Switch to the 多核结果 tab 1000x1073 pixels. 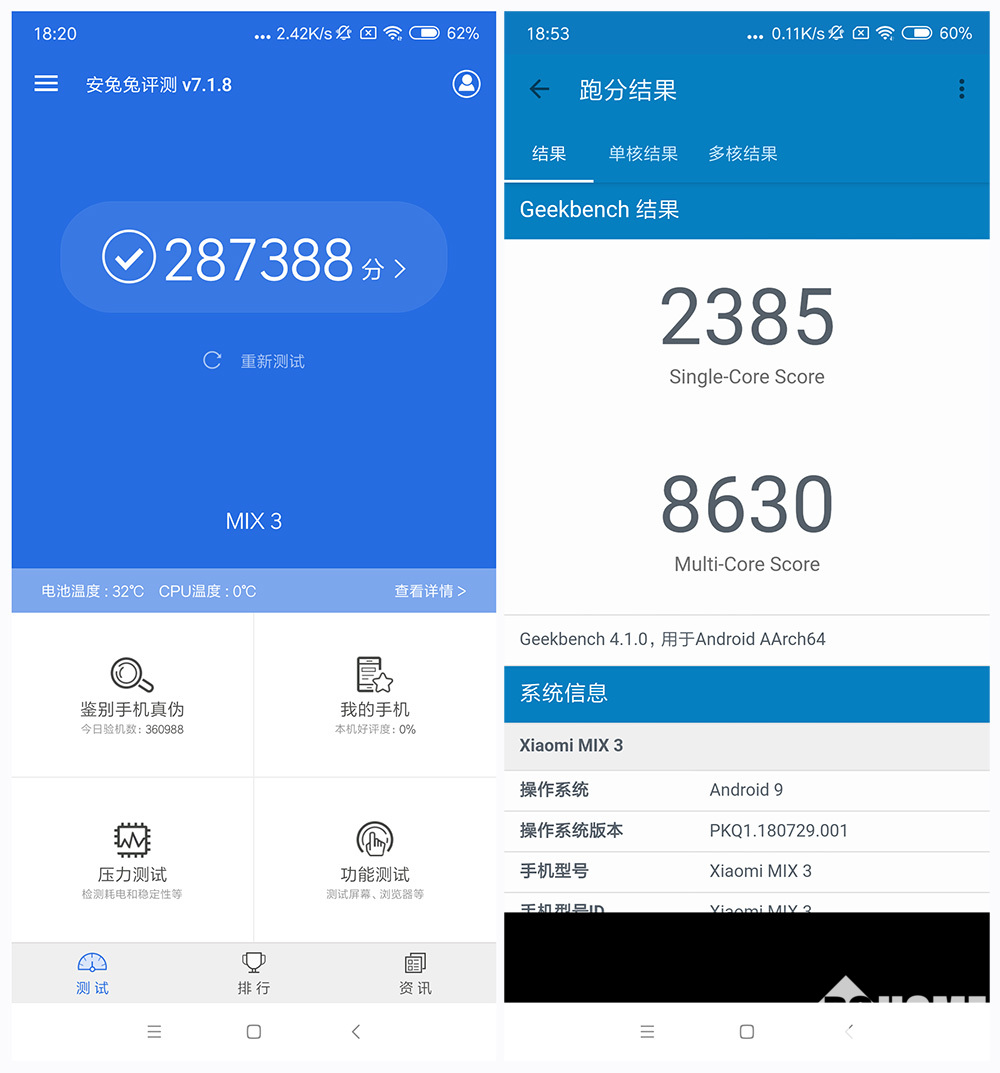click(x=743, y=154)
